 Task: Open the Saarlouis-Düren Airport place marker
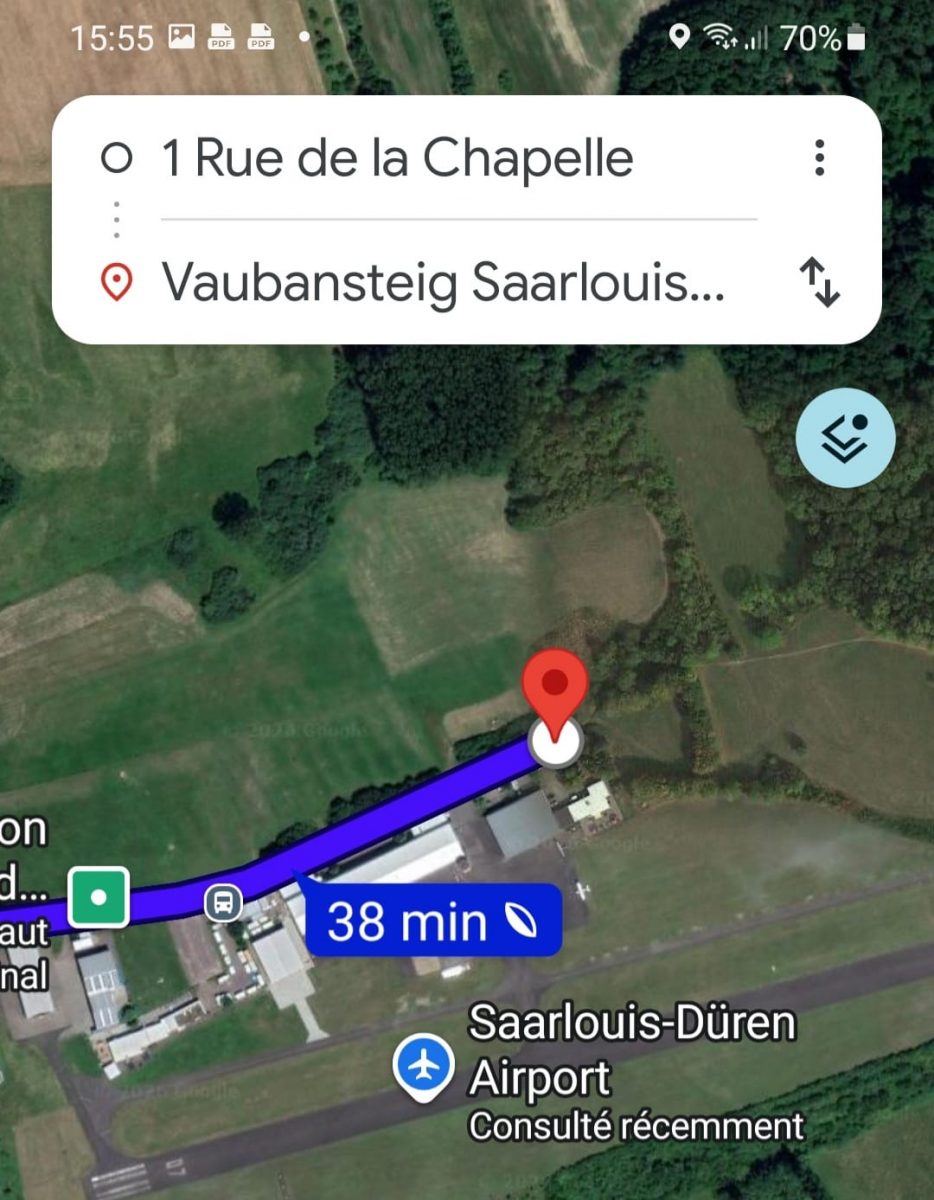425,1066
